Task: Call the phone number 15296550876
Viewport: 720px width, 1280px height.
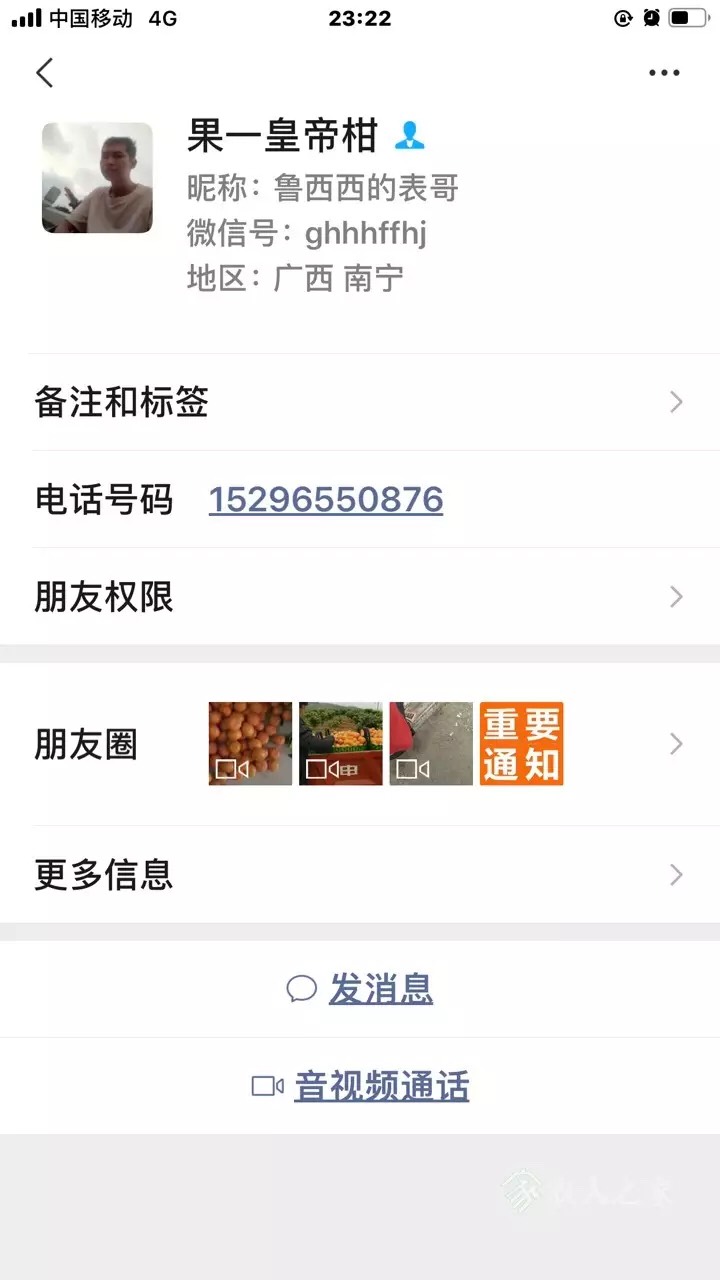Action: point(325,500)
